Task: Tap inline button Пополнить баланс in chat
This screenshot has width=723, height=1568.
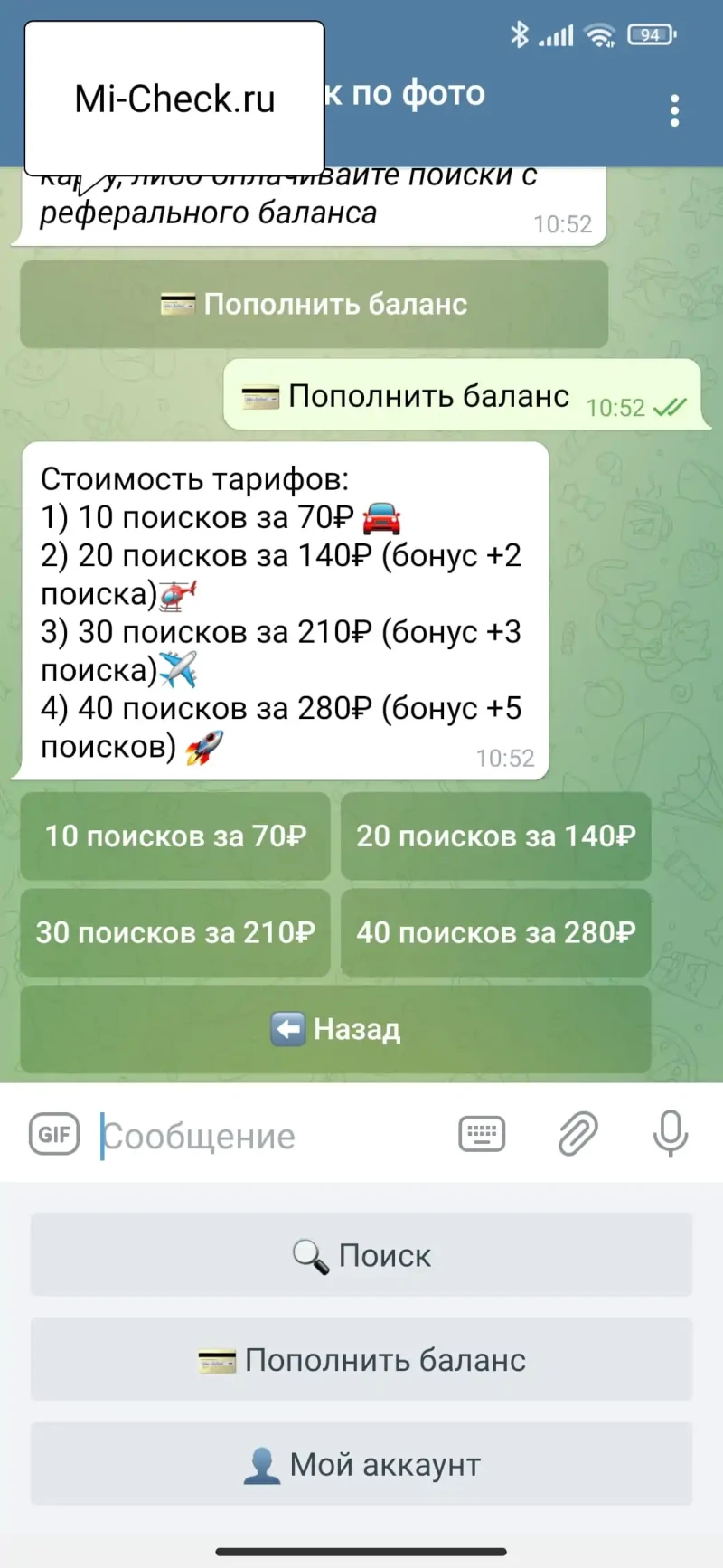Action: pyautogui.click(x=314, y=304)
